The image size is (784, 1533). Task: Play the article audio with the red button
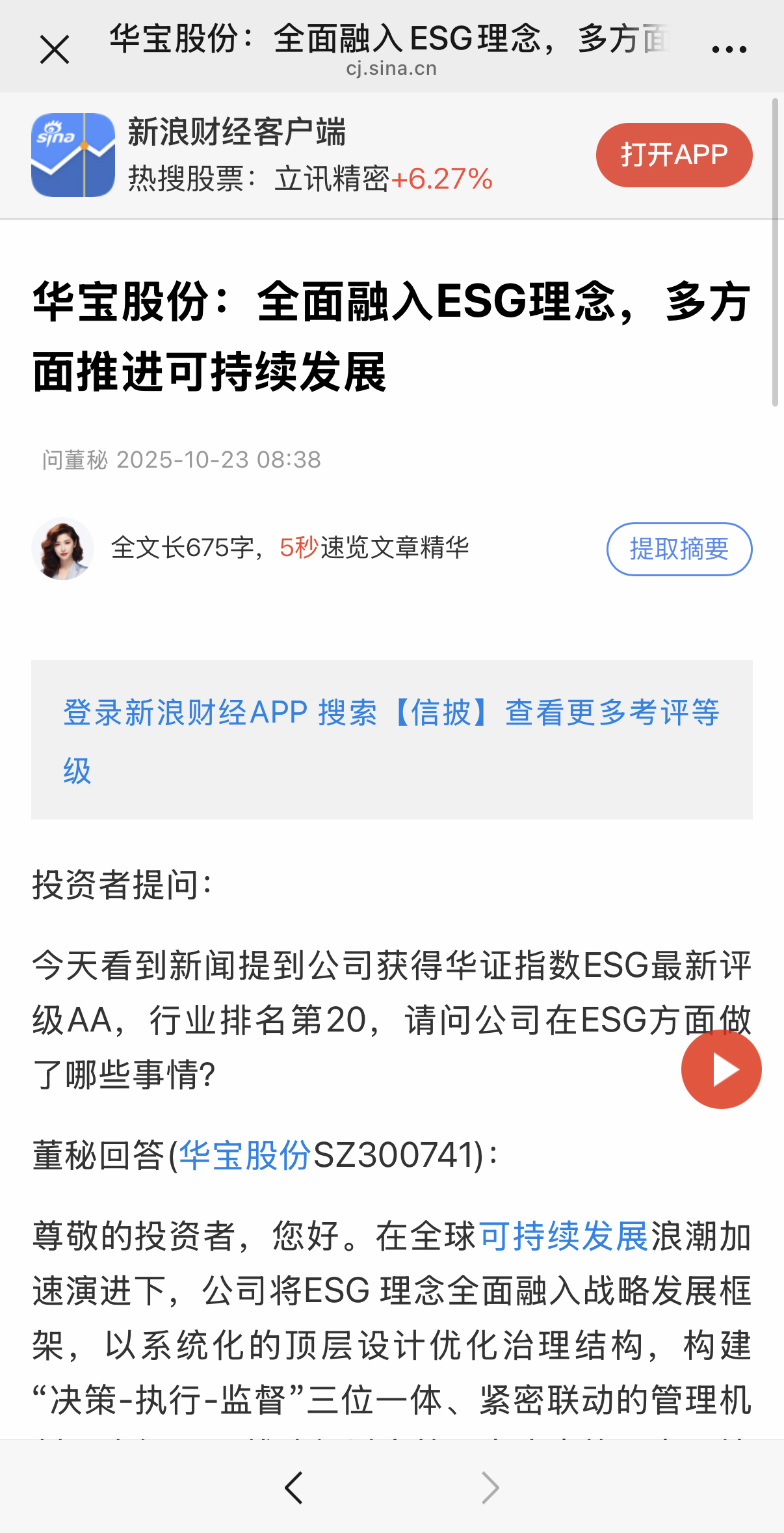click(x=721, y=1069)
